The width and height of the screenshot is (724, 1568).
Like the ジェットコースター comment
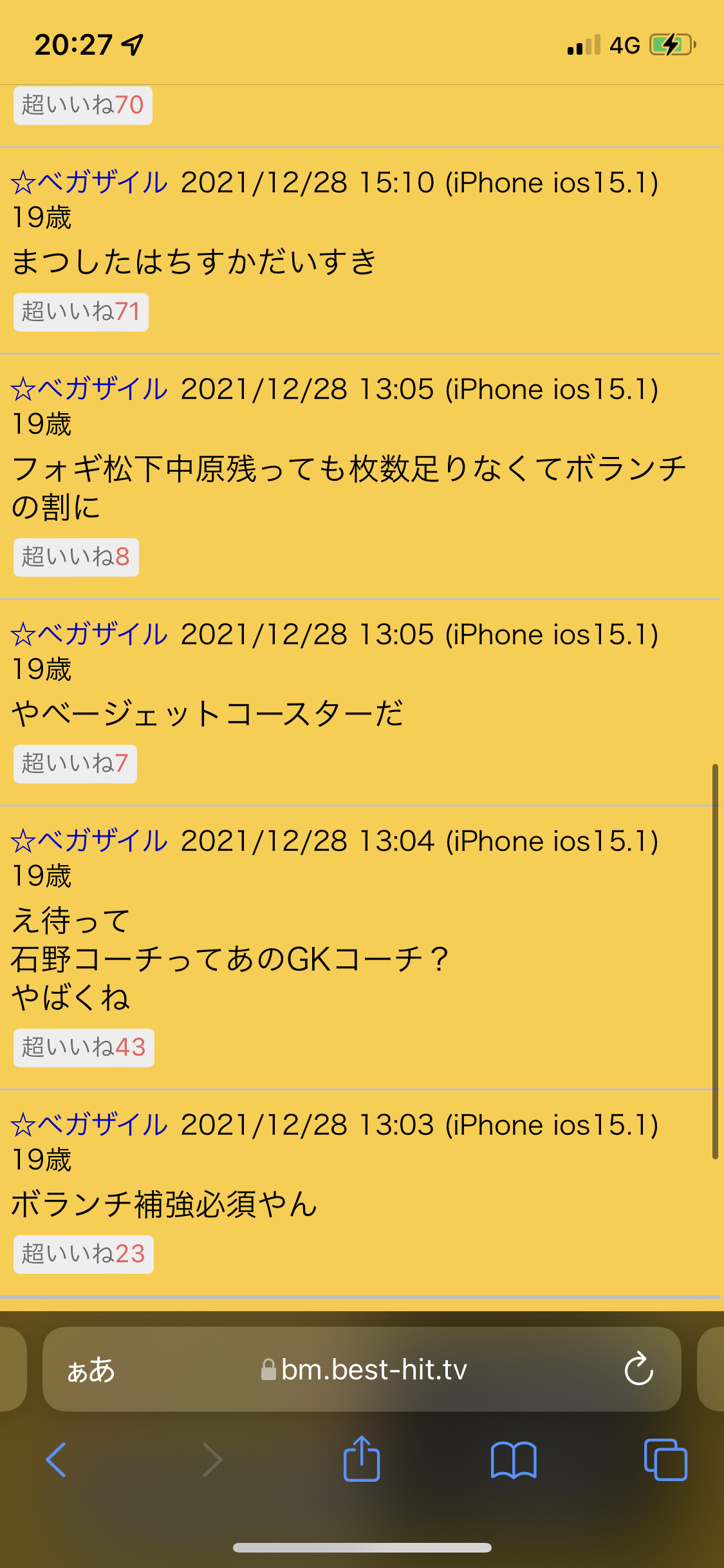75,764
